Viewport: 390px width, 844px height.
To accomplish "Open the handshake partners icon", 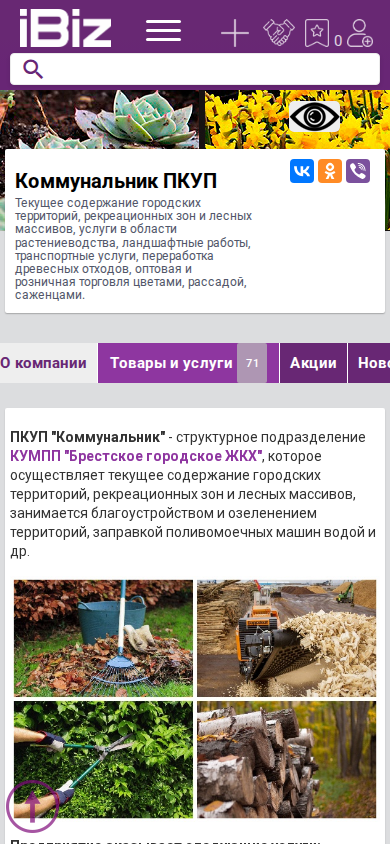I will 279,32.
